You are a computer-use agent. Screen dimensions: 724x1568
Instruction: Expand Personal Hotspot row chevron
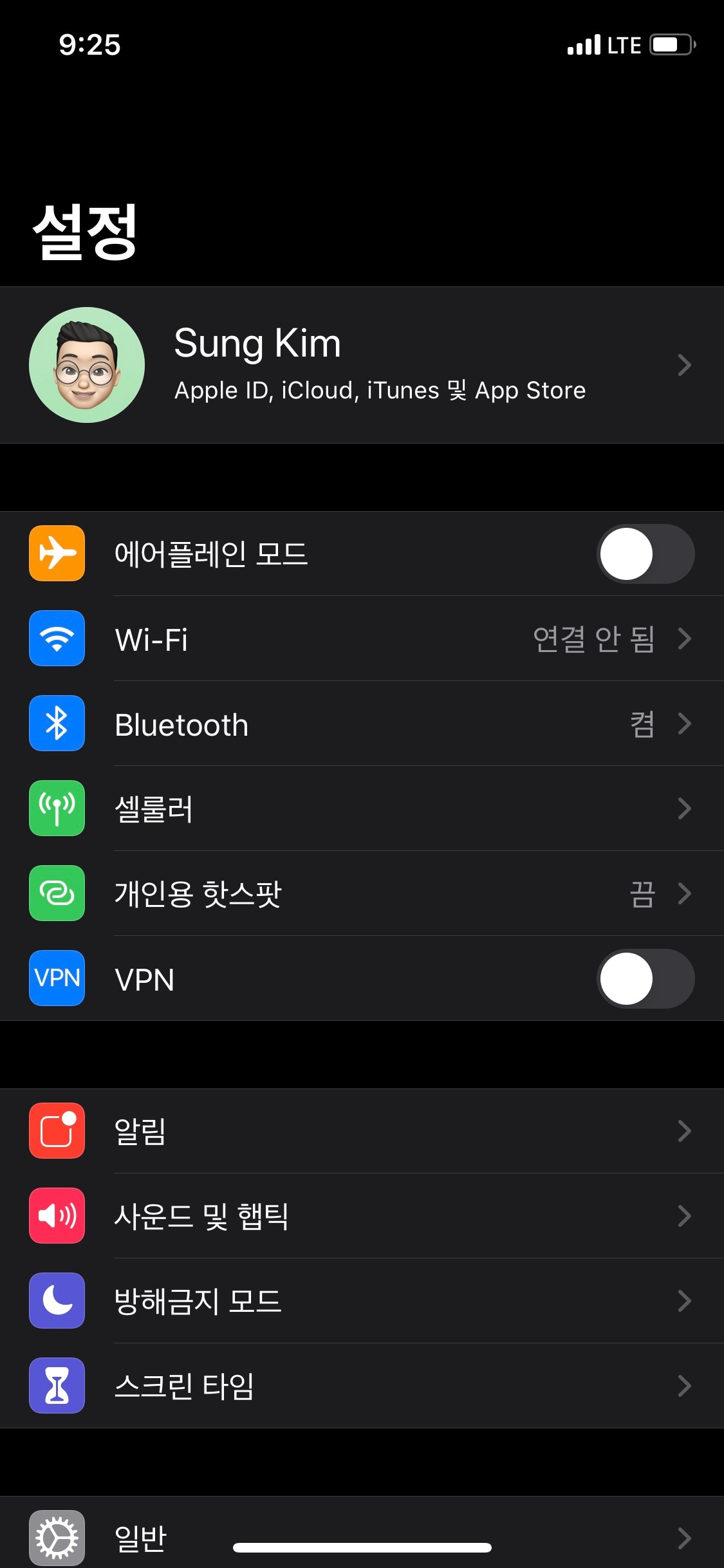coord(684,895)
